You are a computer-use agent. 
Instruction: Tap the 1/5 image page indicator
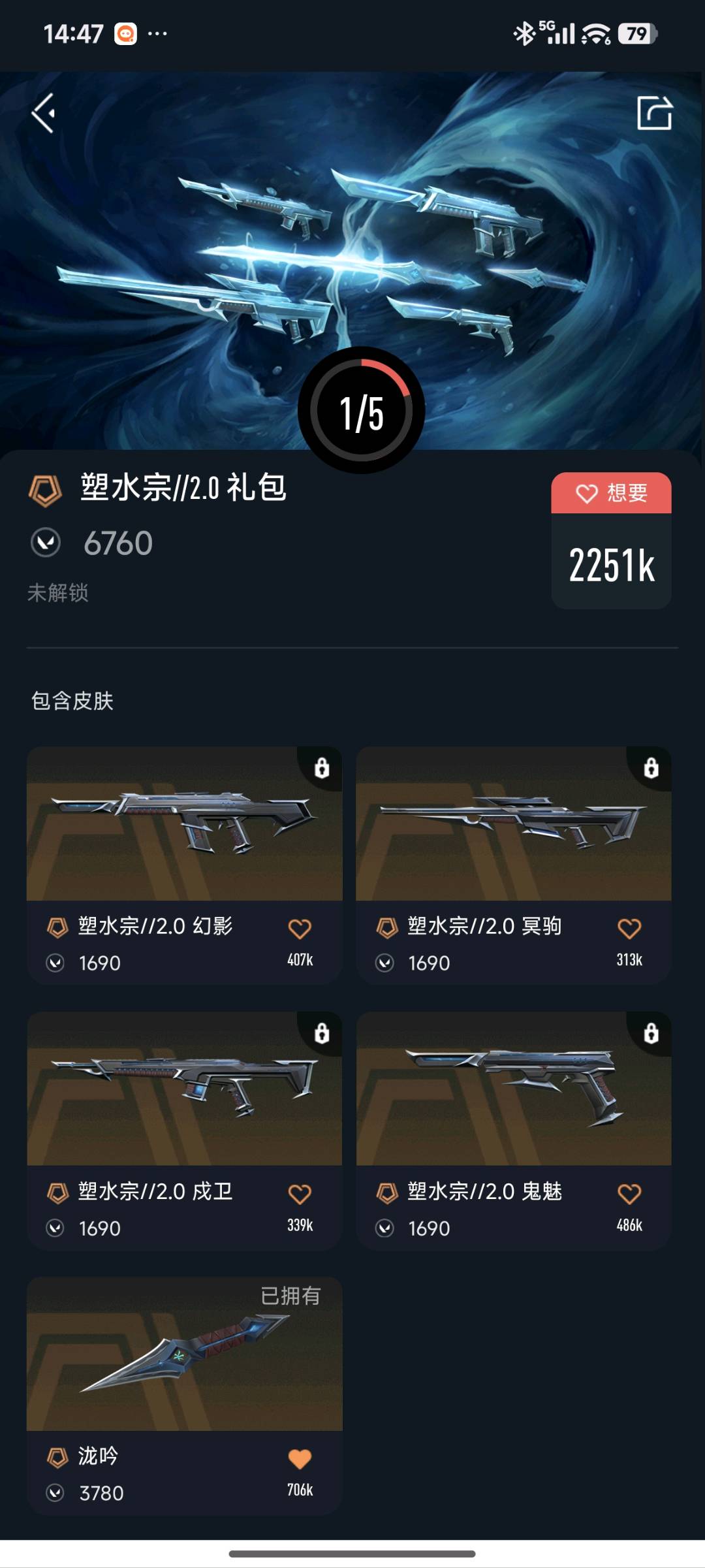pos(362,411)
